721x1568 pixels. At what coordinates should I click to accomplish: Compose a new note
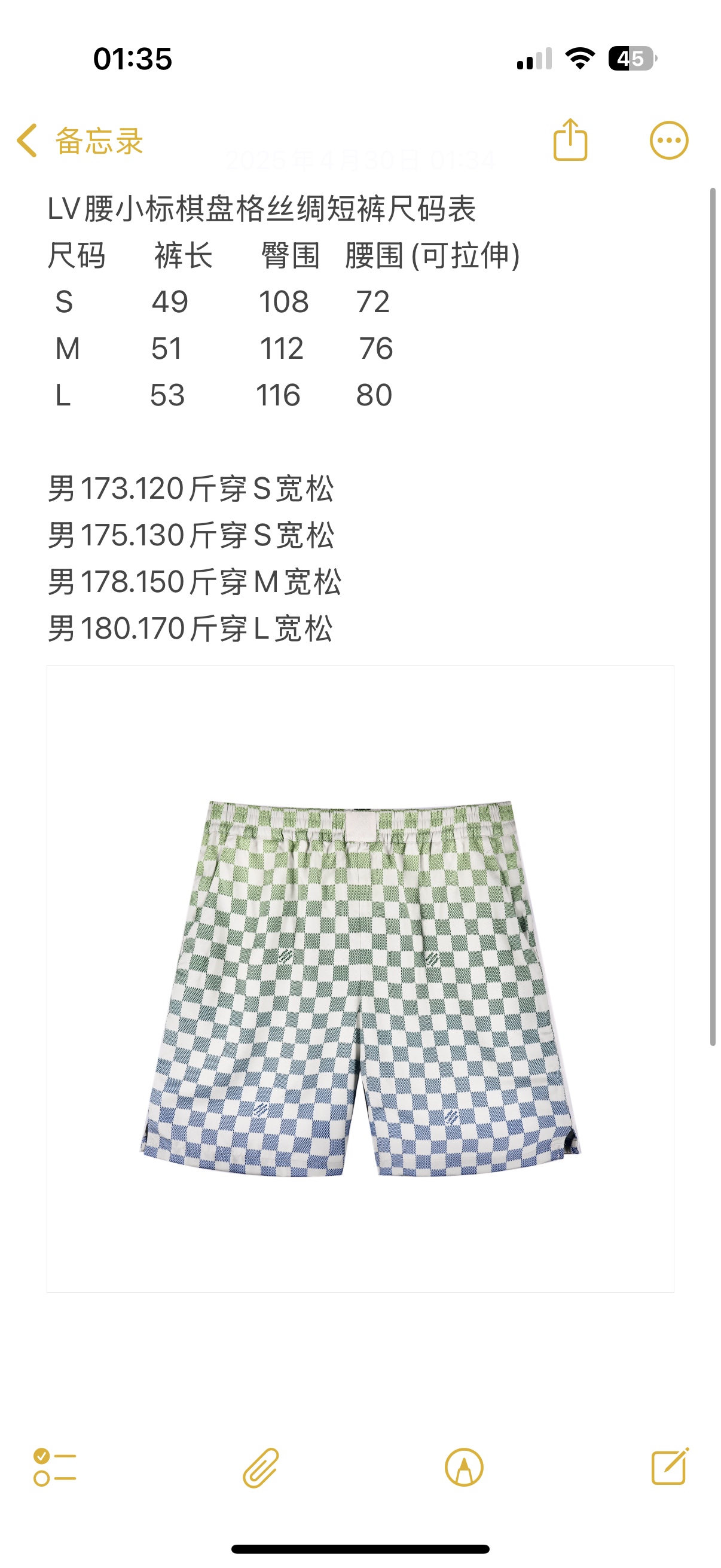pyautogui.click(x=669, y=1468)
